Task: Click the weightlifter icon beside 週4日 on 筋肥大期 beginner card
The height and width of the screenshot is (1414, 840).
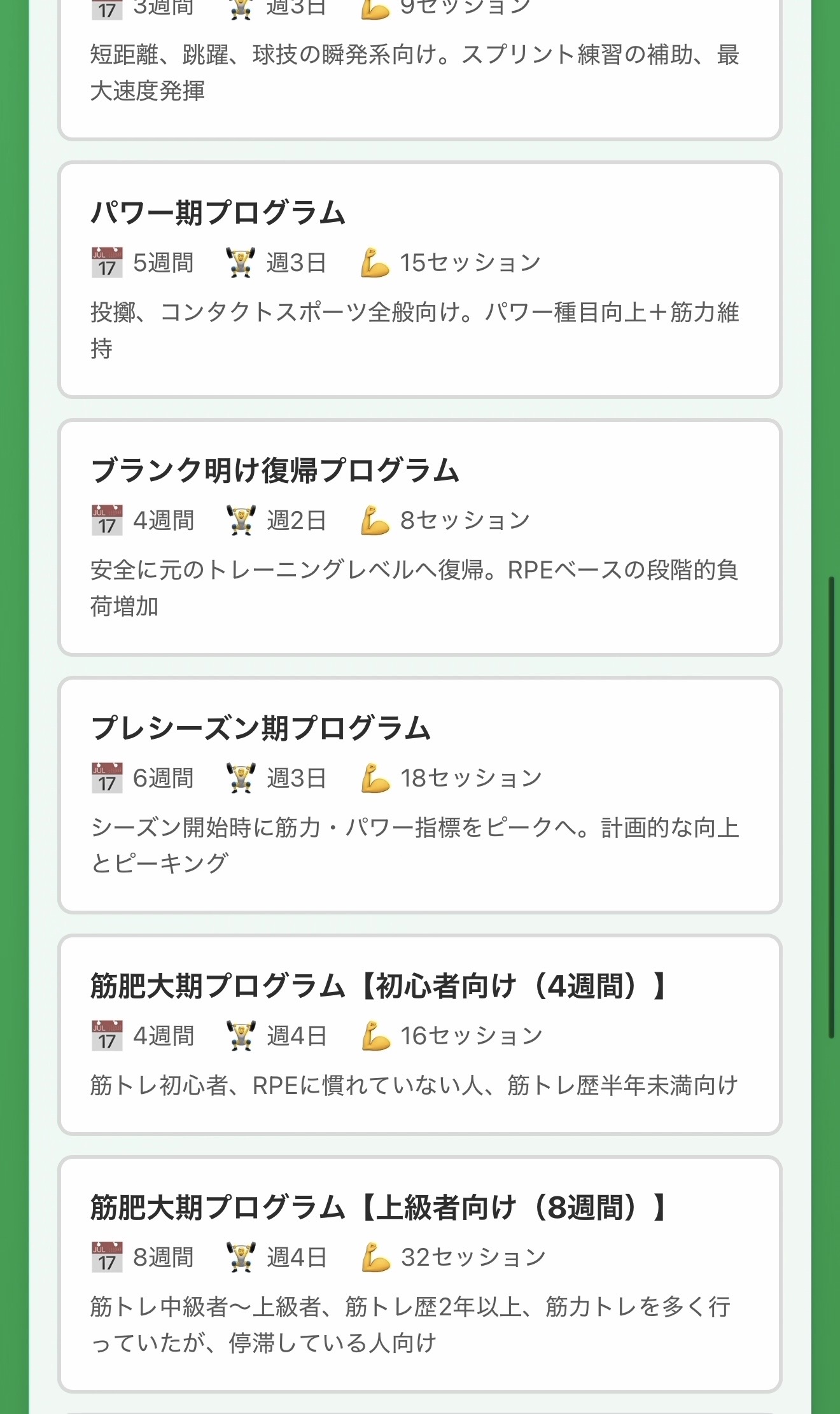Action: (242, 1034)
